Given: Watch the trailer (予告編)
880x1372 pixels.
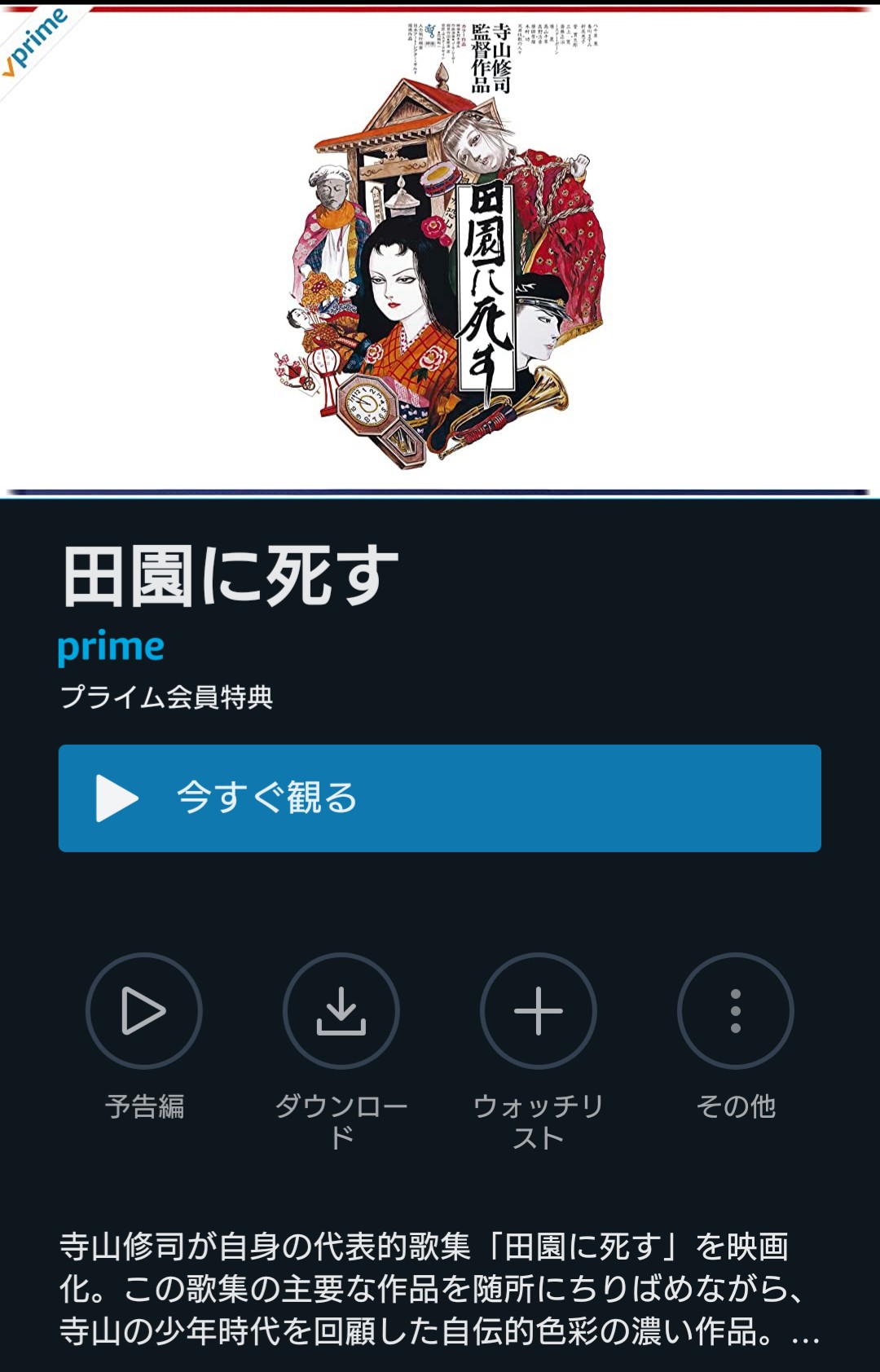Looking at the screenshot, I should pyautogui.click(x=144, y=1010).
